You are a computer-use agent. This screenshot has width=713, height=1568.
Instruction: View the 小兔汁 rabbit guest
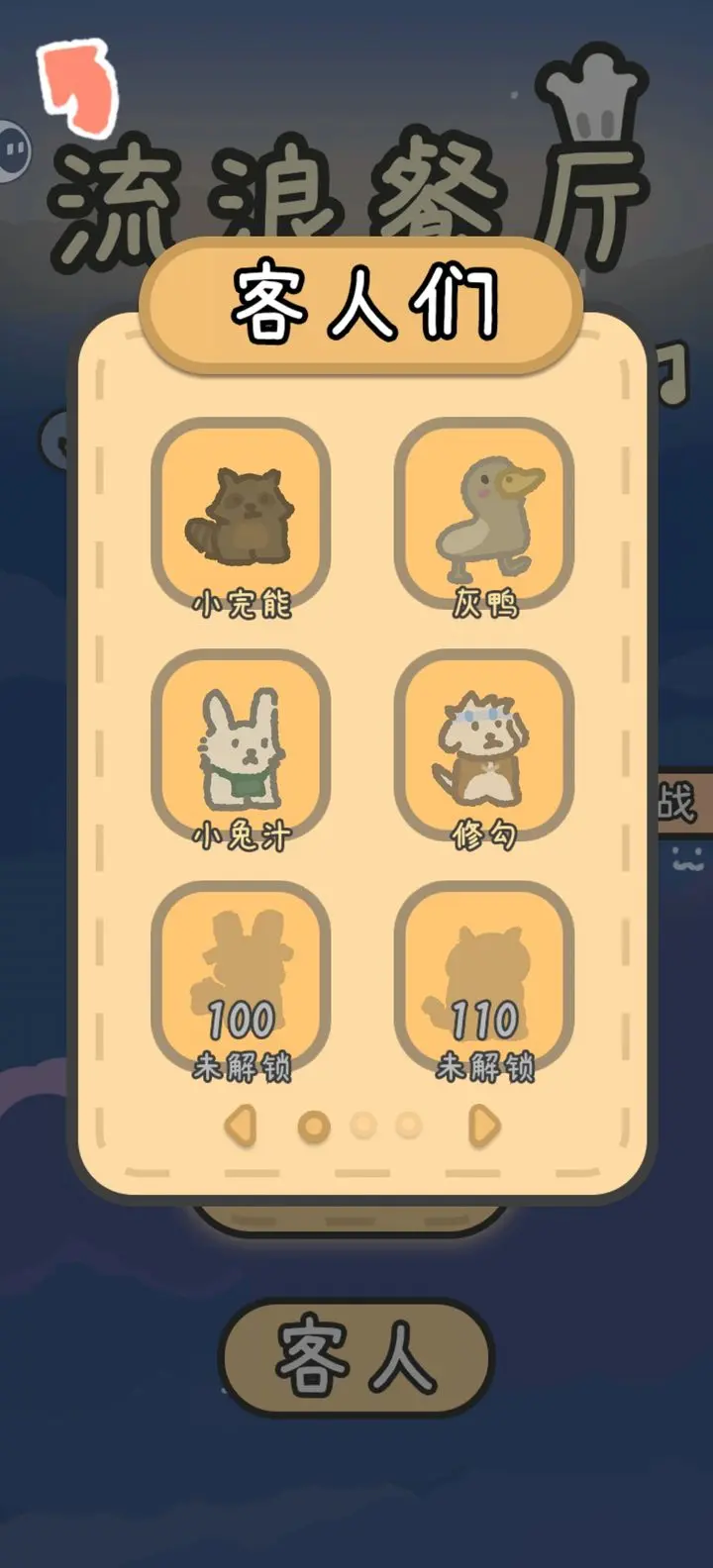241,747
